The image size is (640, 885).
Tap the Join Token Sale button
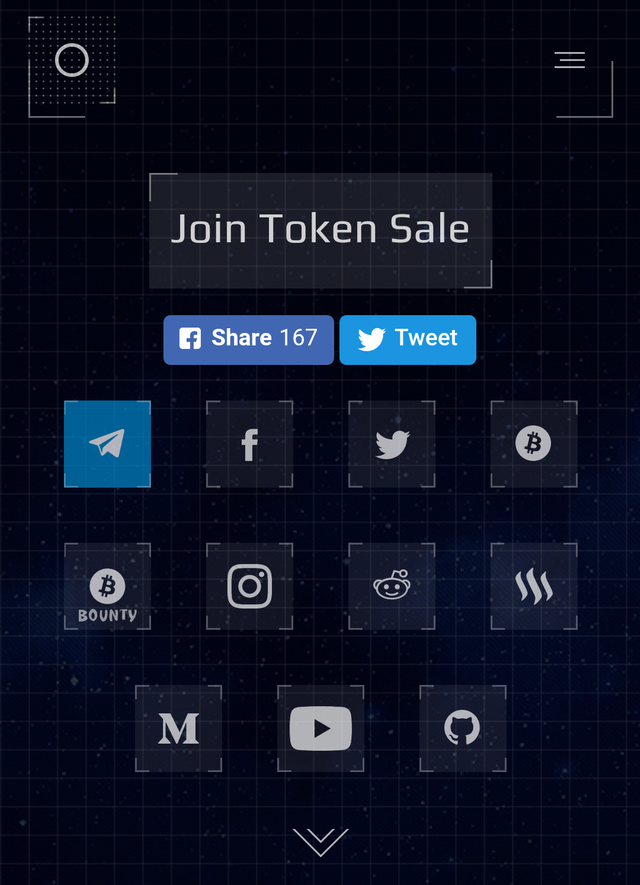coord(320,230)
